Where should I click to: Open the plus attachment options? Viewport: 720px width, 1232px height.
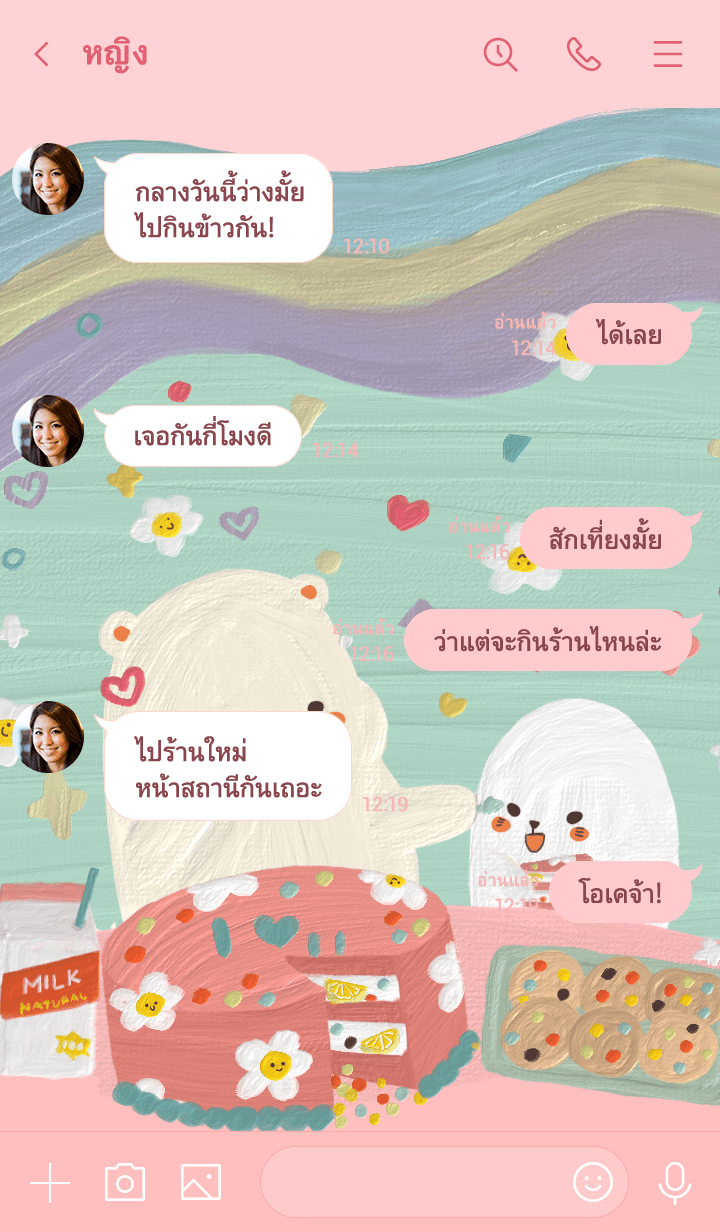point(50,1183)
